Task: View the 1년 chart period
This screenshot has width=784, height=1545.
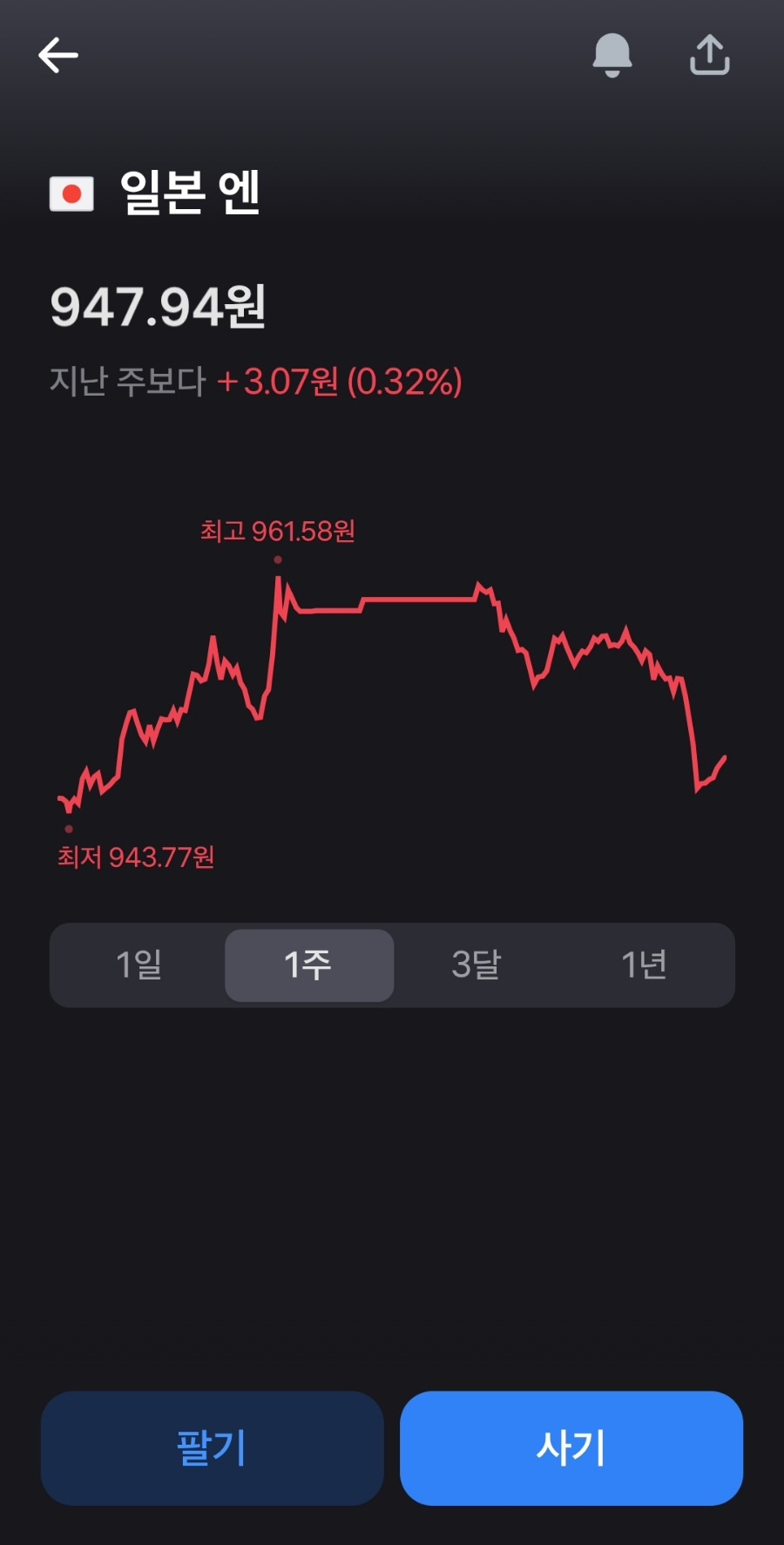Action: coord(645,965)
